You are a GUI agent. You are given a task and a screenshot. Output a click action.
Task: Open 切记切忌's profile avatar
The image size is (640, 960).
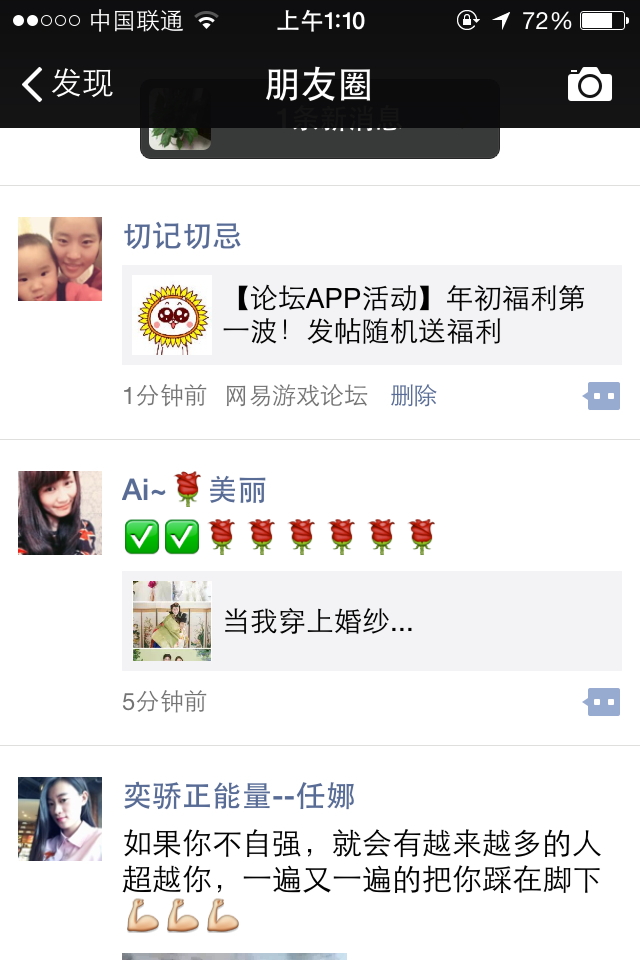tap(60, 259)
